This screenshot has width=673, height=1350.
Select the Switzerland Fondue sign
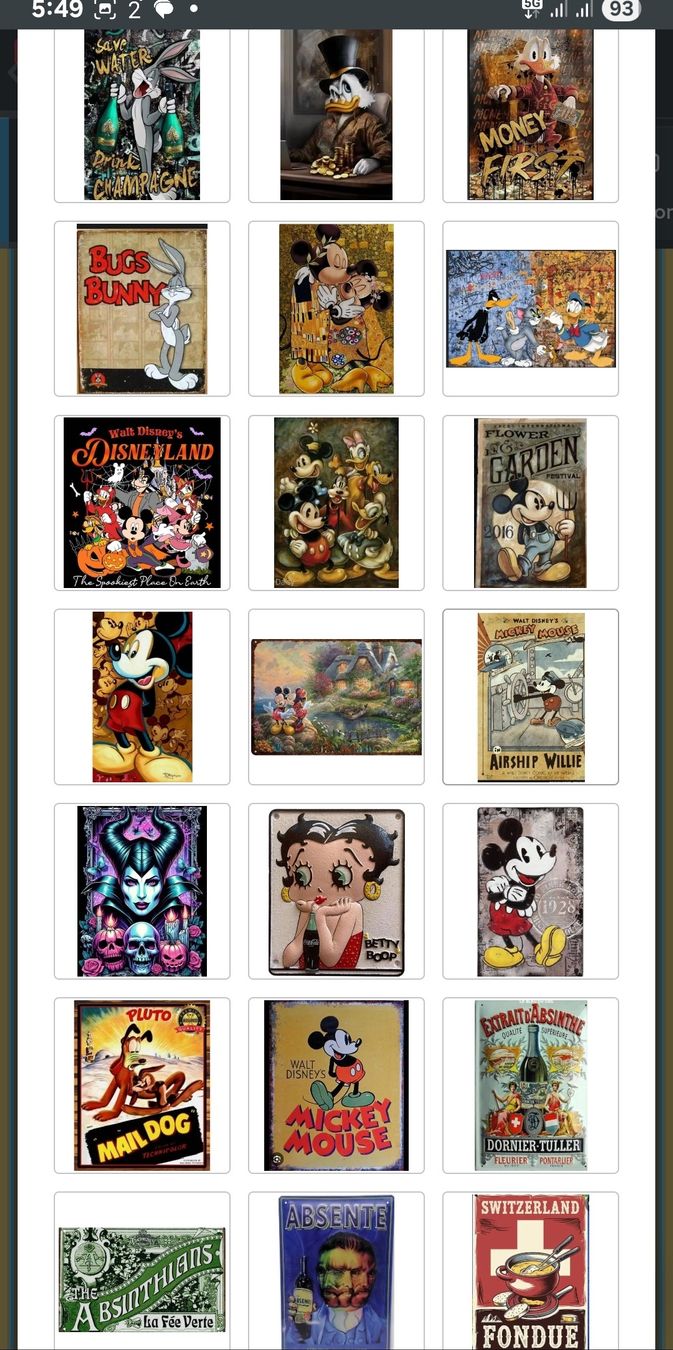tap(530, 1271)
